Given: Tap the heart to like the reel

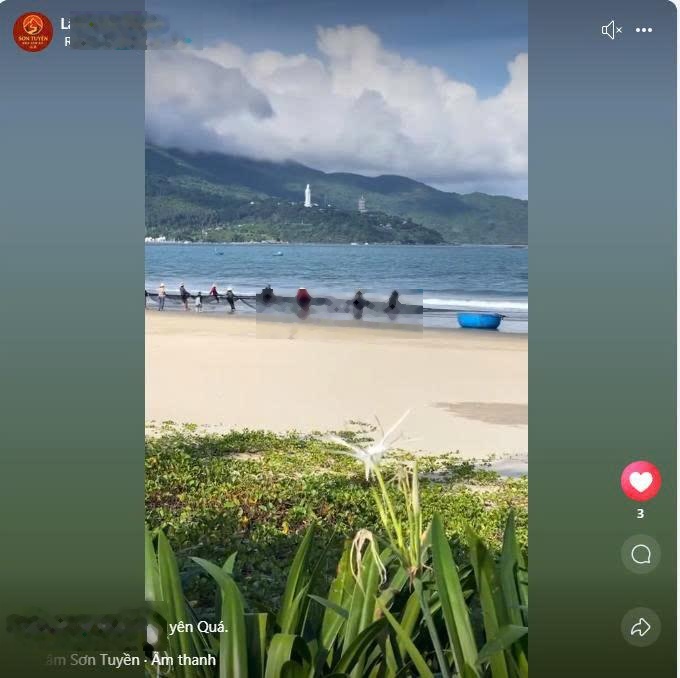Looking at the screenshot, I should point(641,481).
